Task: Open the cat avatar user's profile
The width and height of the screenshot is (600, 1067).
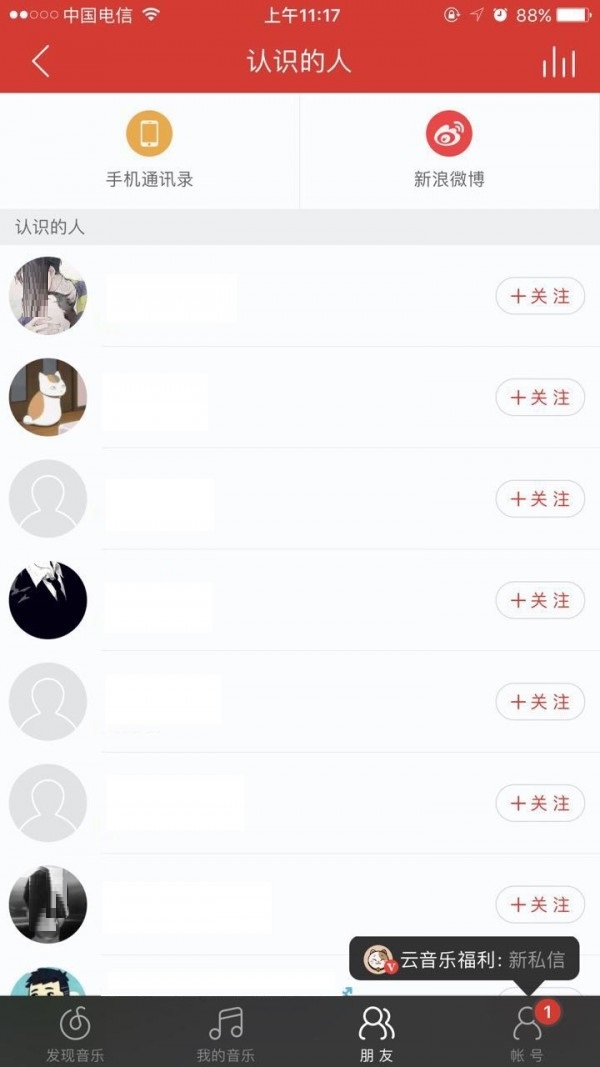Action: [x=48, y=398]
